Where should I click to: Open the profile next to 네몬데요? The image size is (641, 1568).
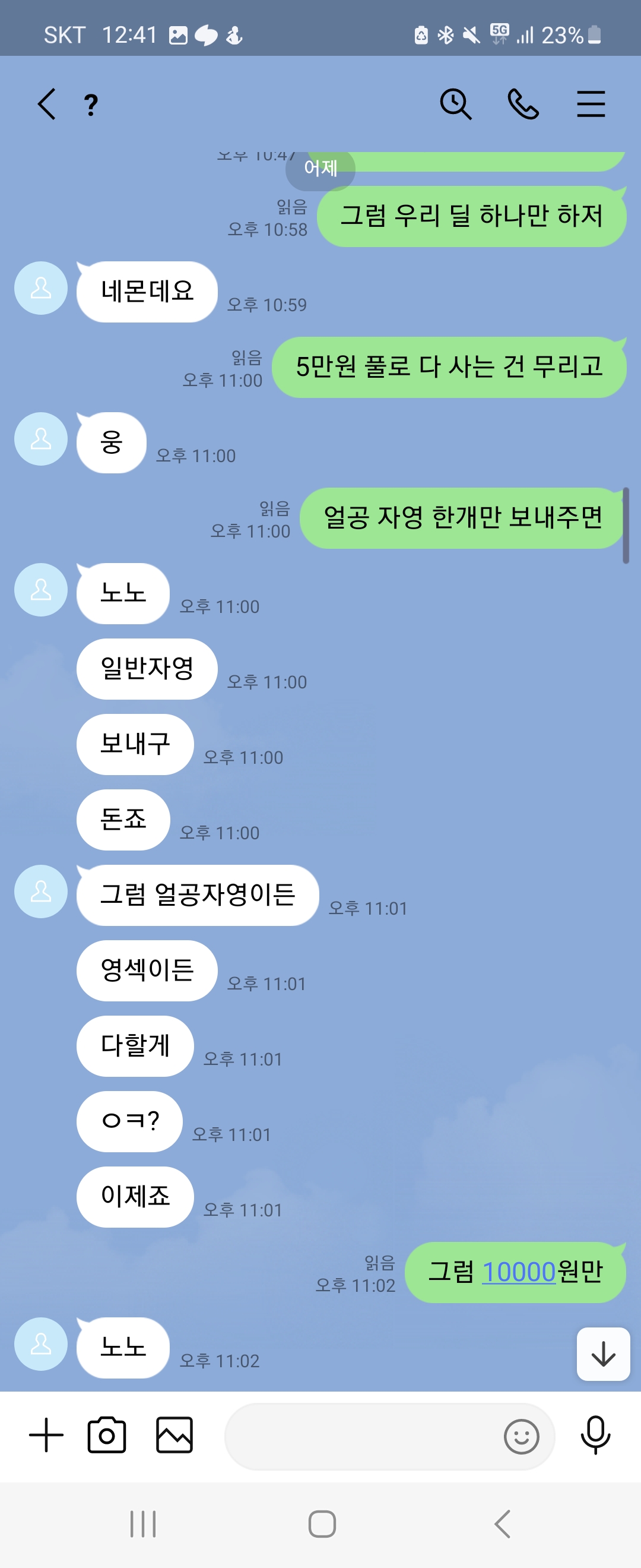tap(41, 289)
